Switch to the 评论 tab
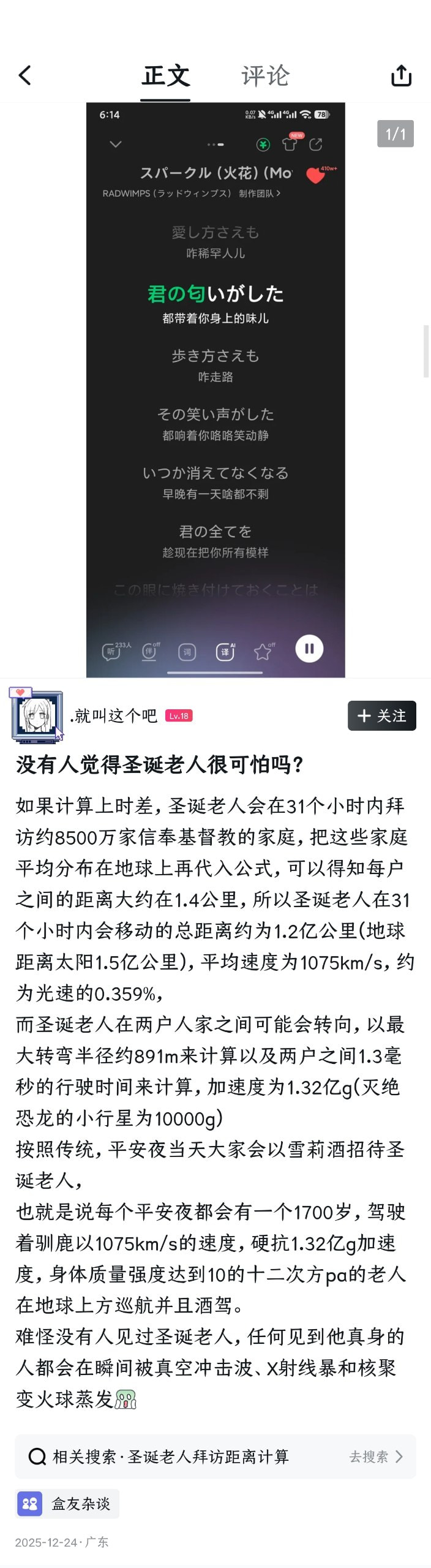The height and width of the screenshot is (1568, 431). tap(265, 76)
